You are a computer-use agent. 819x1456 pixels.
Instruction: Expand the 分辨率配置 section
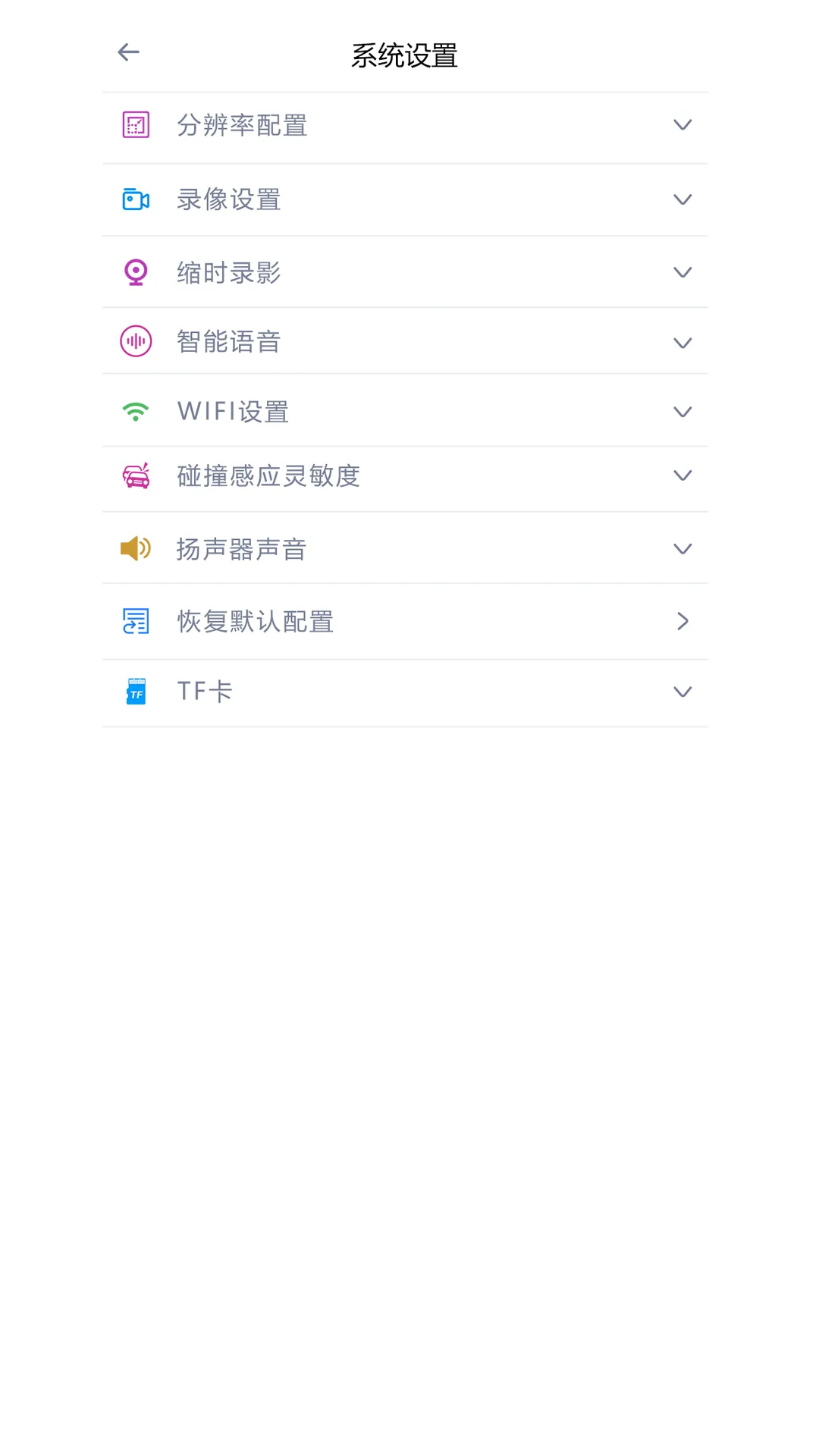click(x=682, y=125)
